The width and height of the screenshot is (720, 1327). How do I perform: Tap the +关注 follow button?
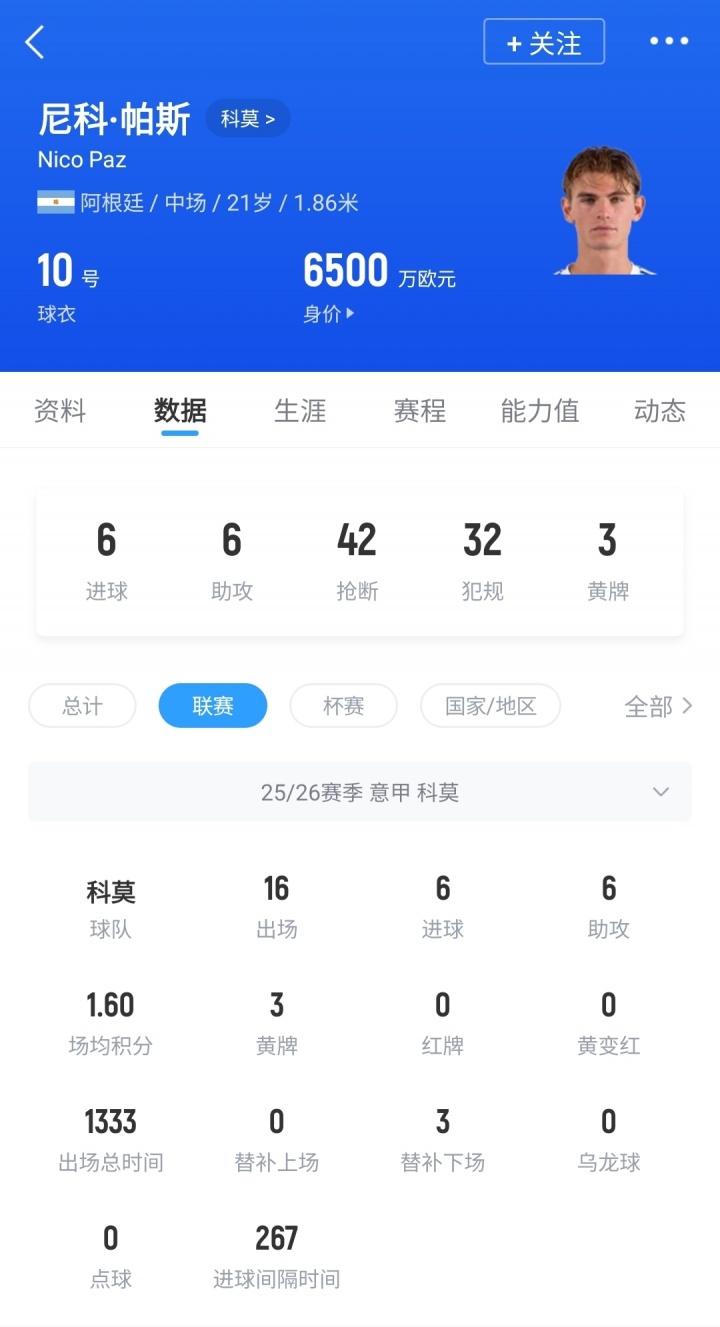pyautogui.click(x=544, y=42)
